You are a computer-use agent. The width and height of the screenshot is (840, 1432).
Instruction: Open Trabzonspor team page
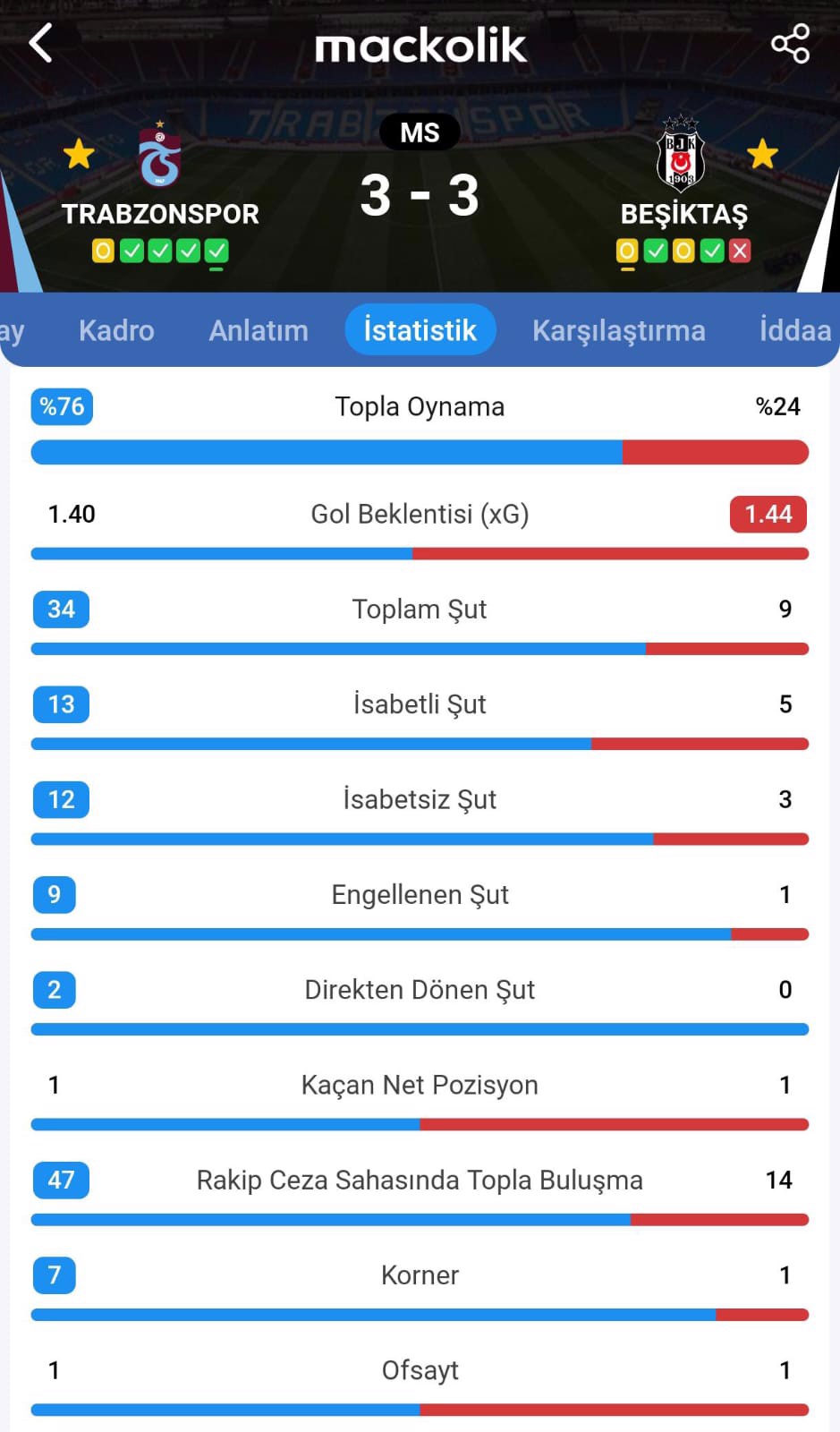(159, 159)
